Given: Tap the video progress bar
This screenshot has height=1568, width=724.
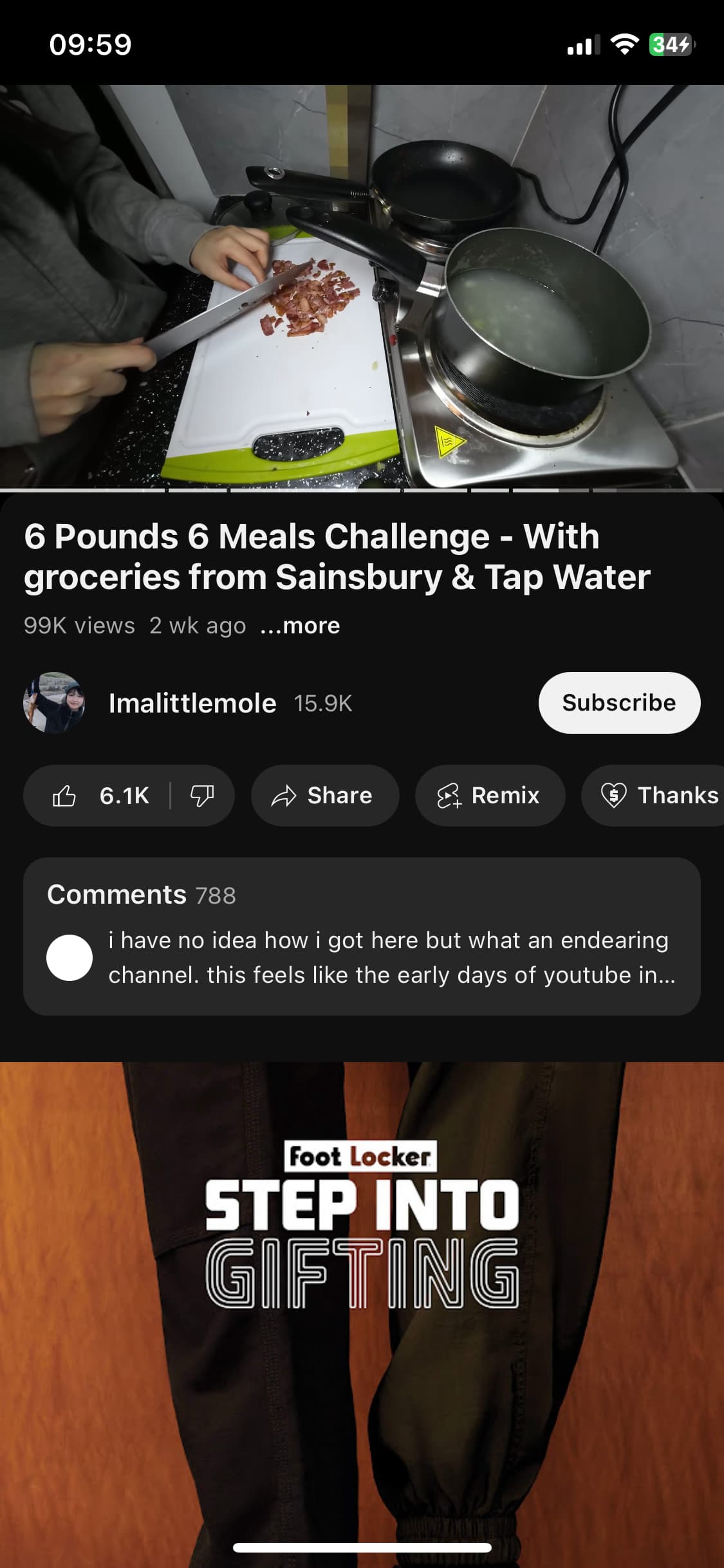Looking at the screenshot, I should click(x=362, y=490).
